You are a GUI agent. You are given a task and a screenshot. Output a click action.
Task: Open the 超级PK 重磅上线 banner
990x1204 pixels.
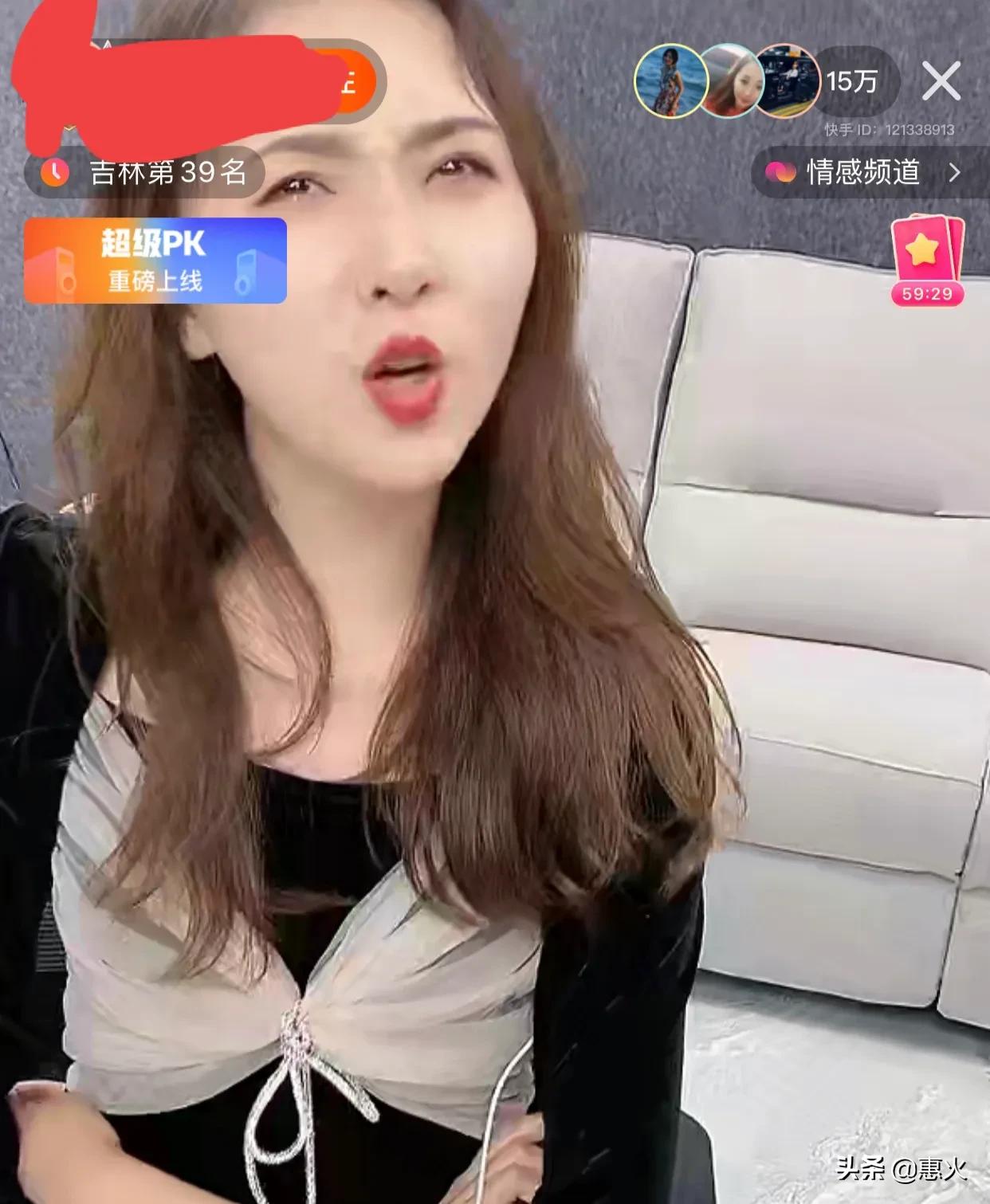tap(155, 261)
